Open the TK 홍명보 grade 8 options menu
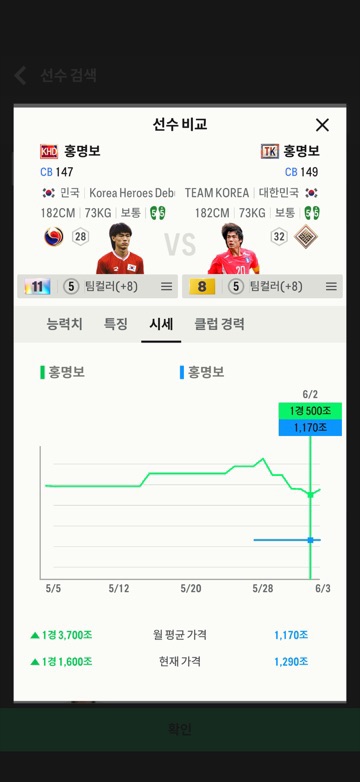Viewport: 360px width, 782px height. click(331, 287)
